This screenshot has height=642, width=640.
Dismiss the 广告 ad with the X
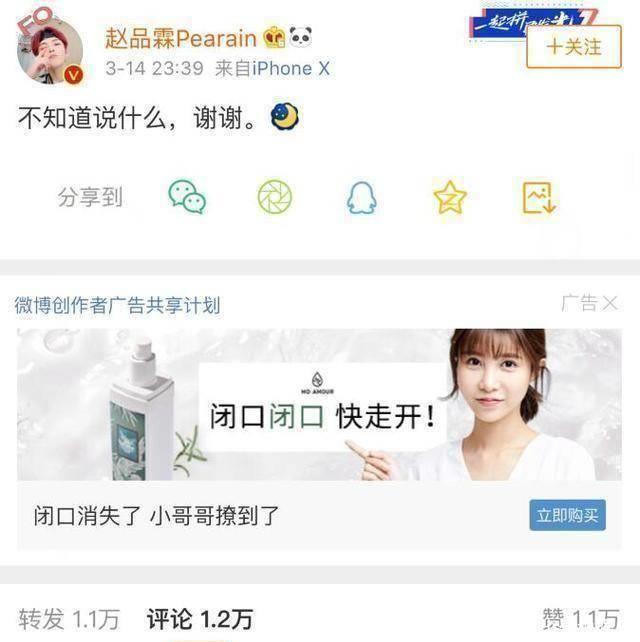pyautogui.click(x=609, y=304)
